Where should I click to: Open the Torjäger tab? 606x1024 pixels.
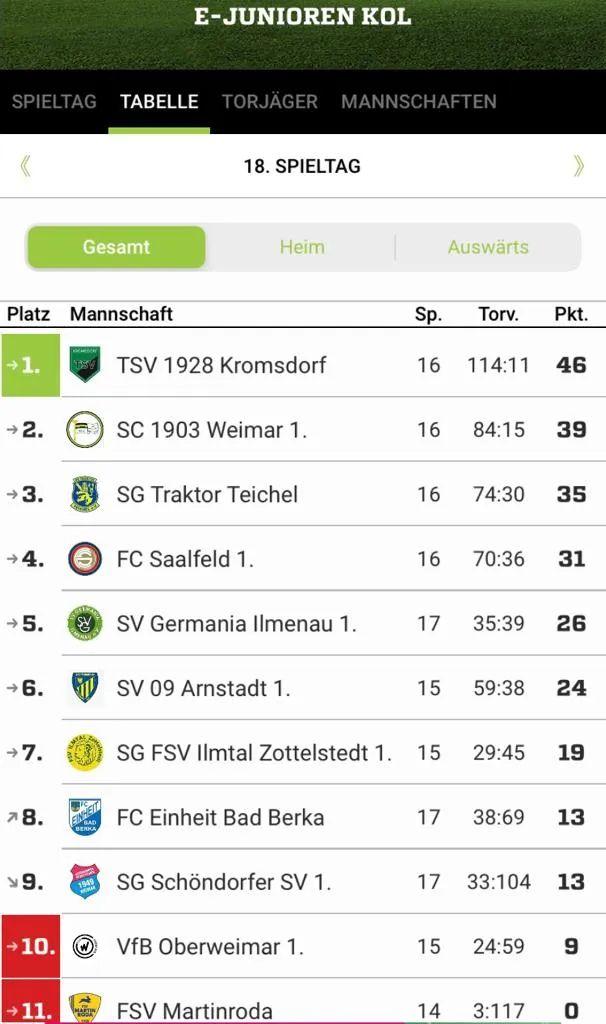pos(270,101)
